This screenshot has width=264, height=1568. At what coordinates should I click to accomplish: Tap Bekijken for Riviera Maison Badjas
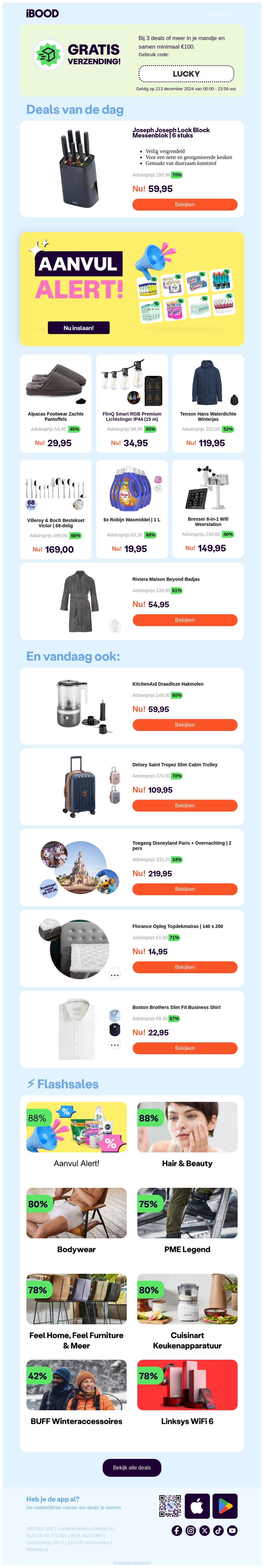click(x=184, y=620)
